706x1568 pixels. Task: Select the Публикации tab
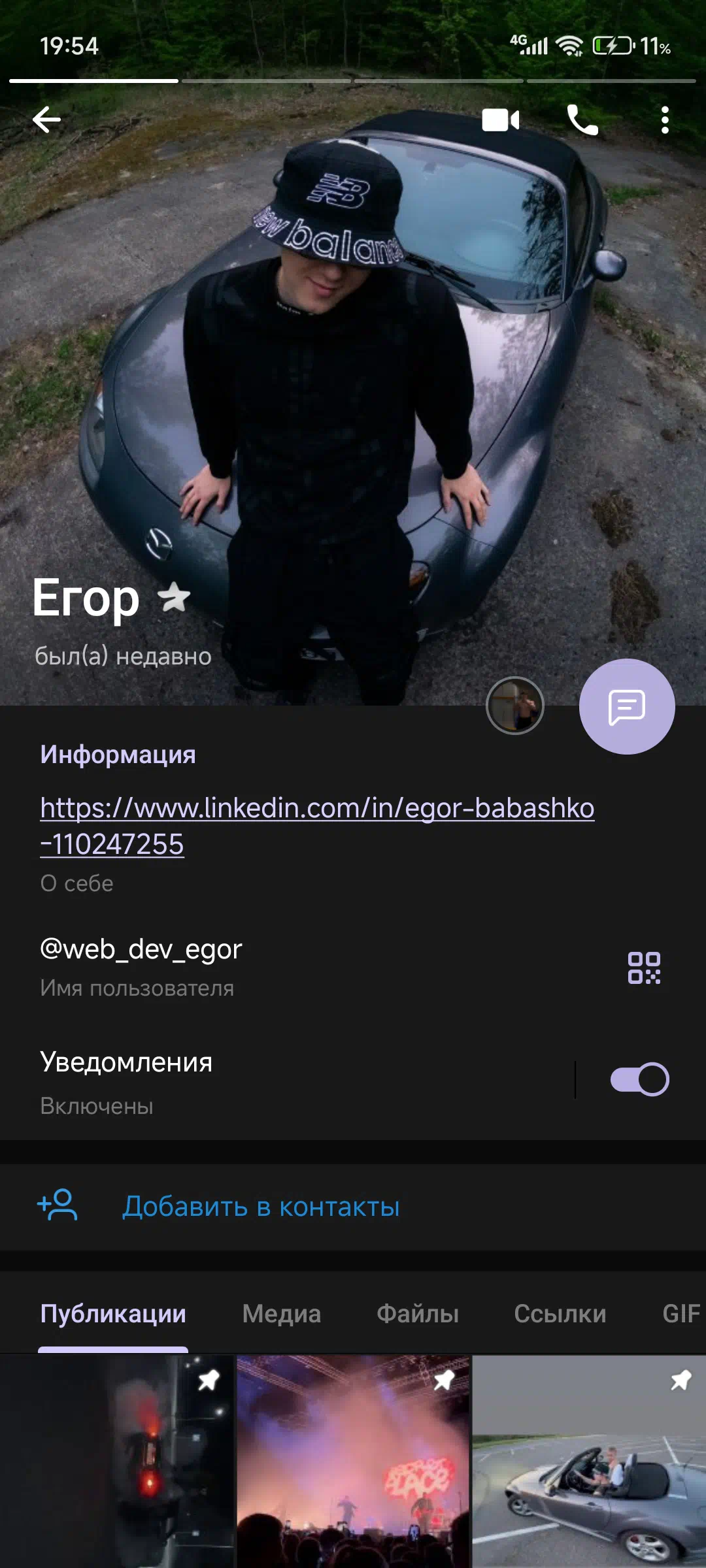tap(113, 1313)
